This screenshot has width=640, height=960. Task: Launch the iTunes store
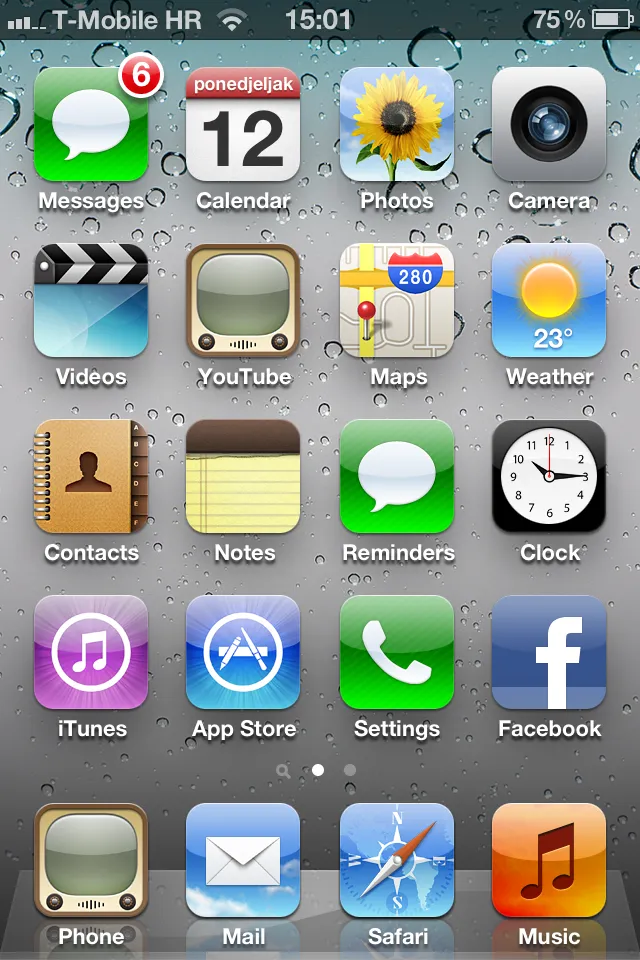coord(91,653)
